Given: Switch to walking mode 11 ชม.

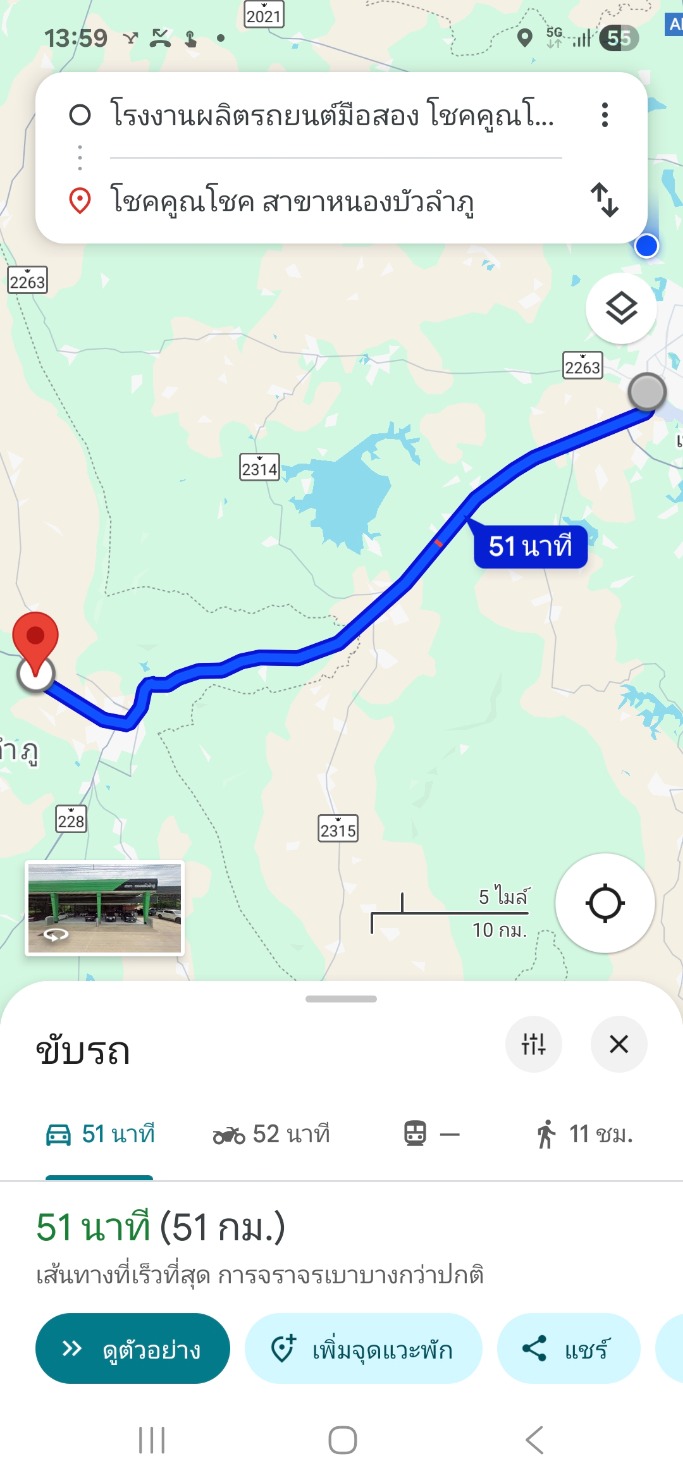Looking at the screenshot, I should pyautogui.click(x=585, y=1134).
